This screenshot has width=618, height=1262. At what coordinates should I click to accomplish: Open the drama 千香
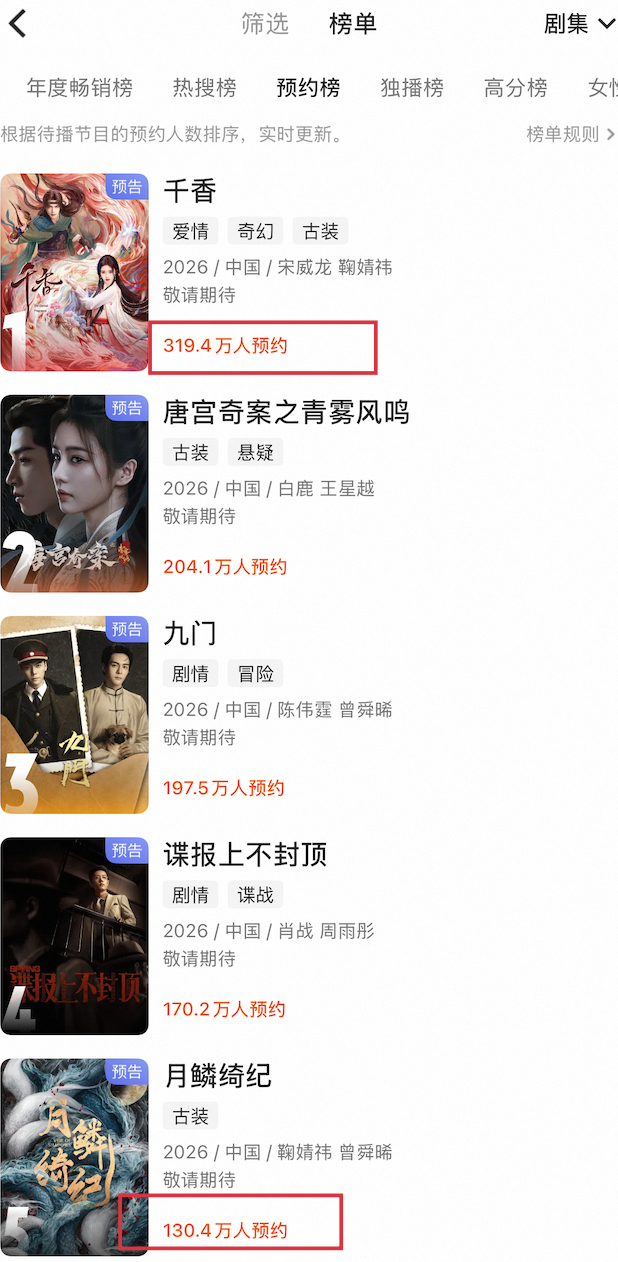click(x=190, y=191)
